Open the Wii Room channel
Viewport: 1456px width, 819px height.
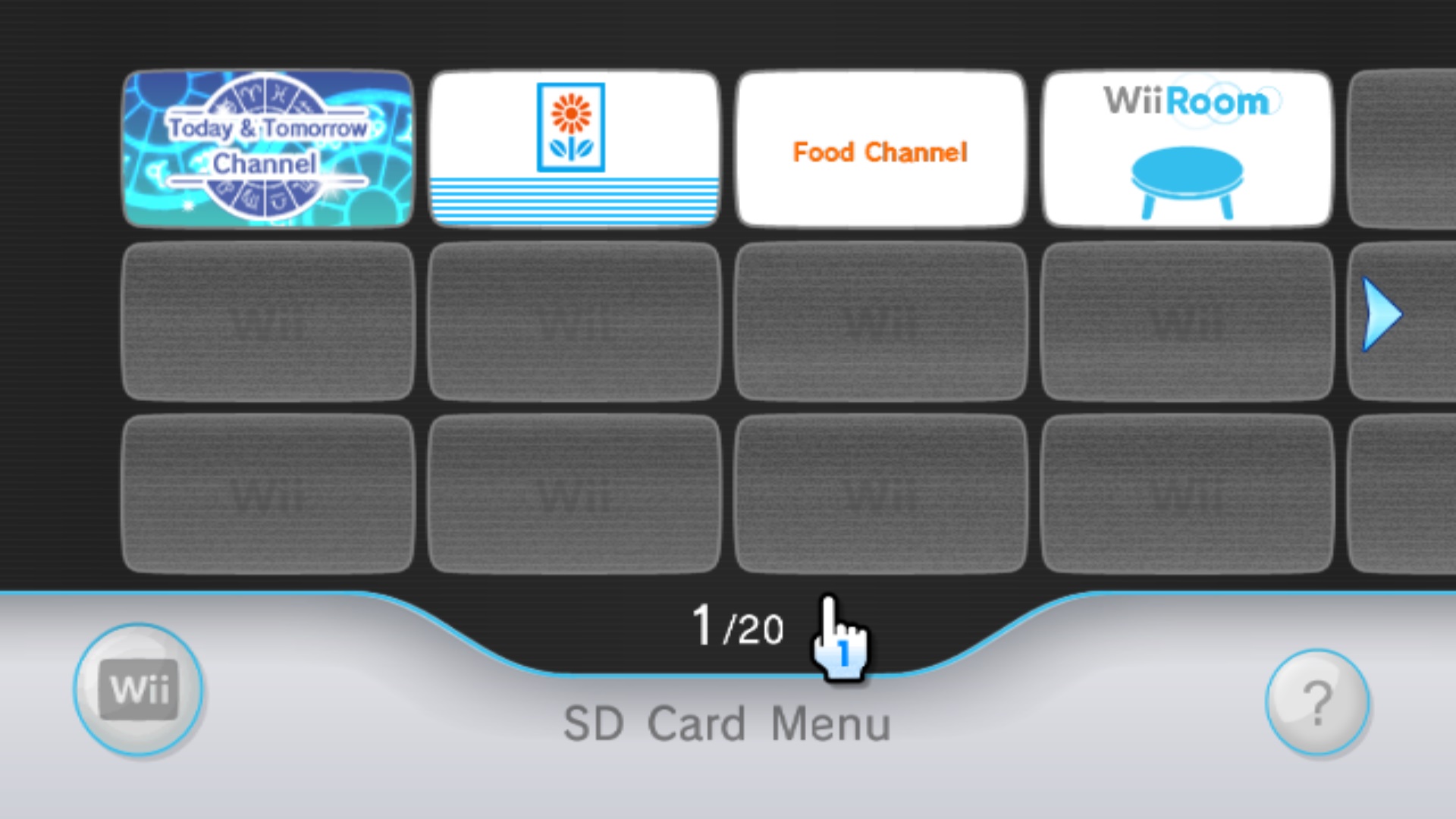(1187, 149)
